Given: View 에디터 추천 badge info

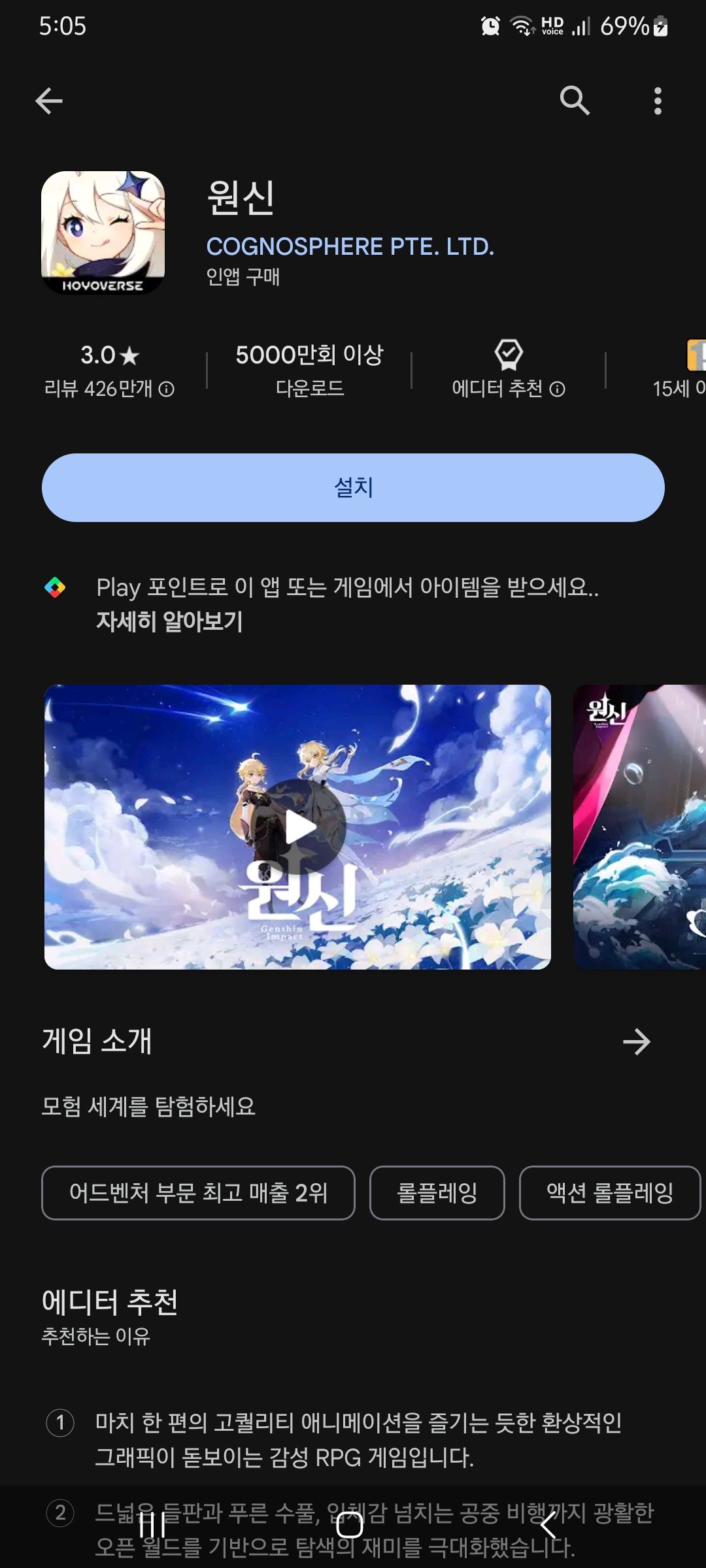Looking at the screenshot, I should (508, 370).
